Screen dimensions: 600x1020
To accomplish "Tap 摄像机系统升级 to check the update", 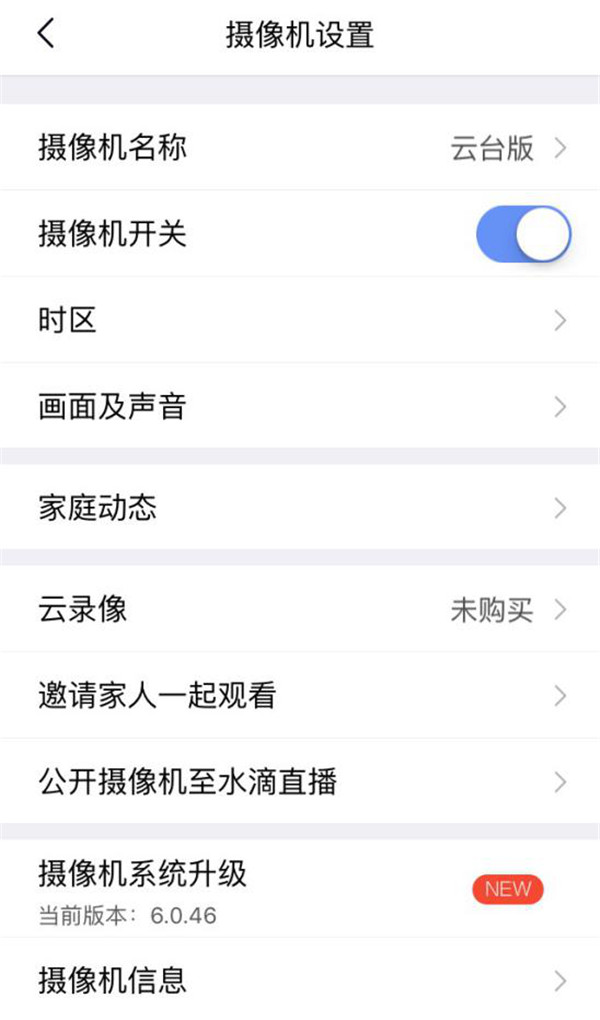I will [x=300, y=887].
